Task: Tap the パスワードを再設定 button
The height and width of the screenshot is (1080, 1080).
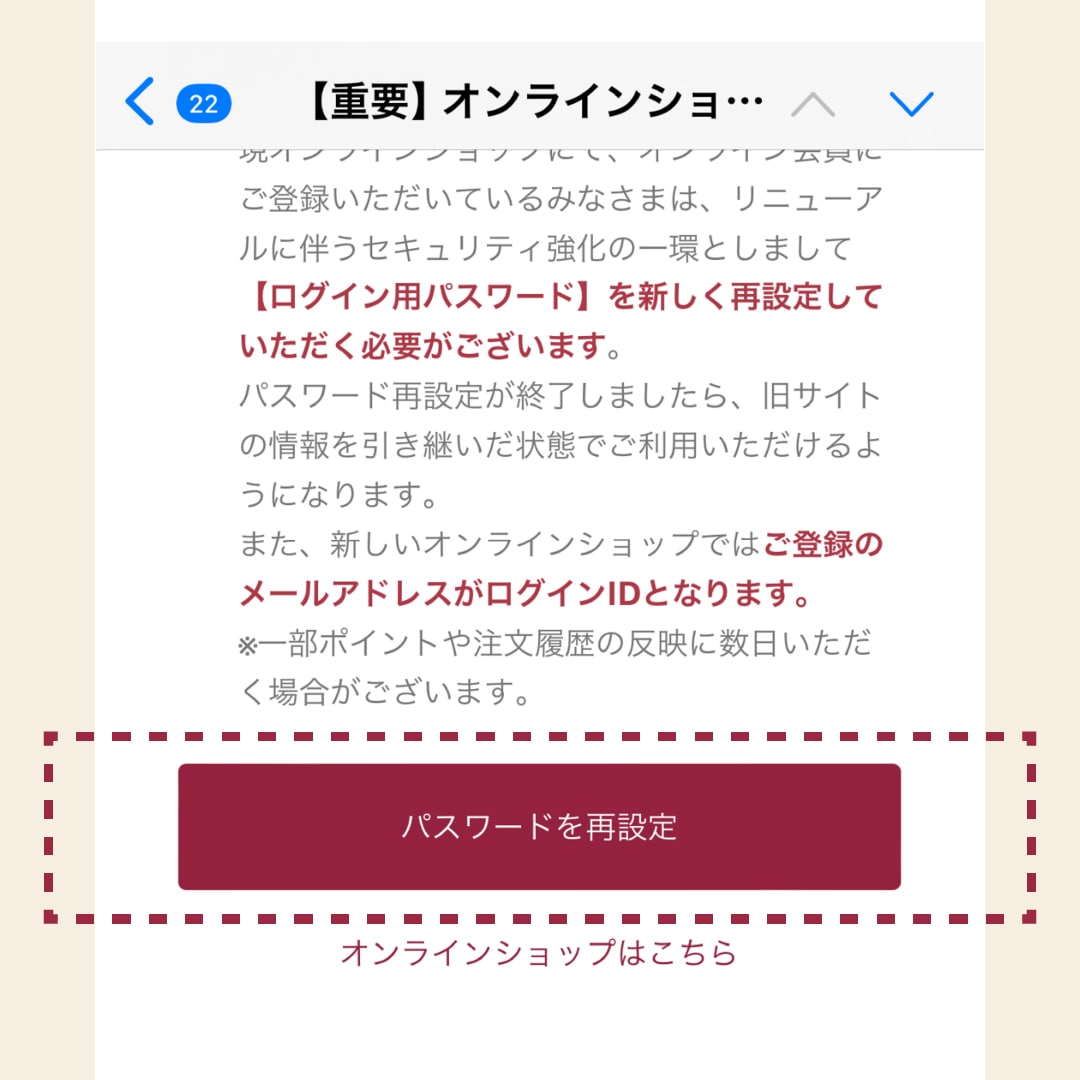Action: (539, 827)
